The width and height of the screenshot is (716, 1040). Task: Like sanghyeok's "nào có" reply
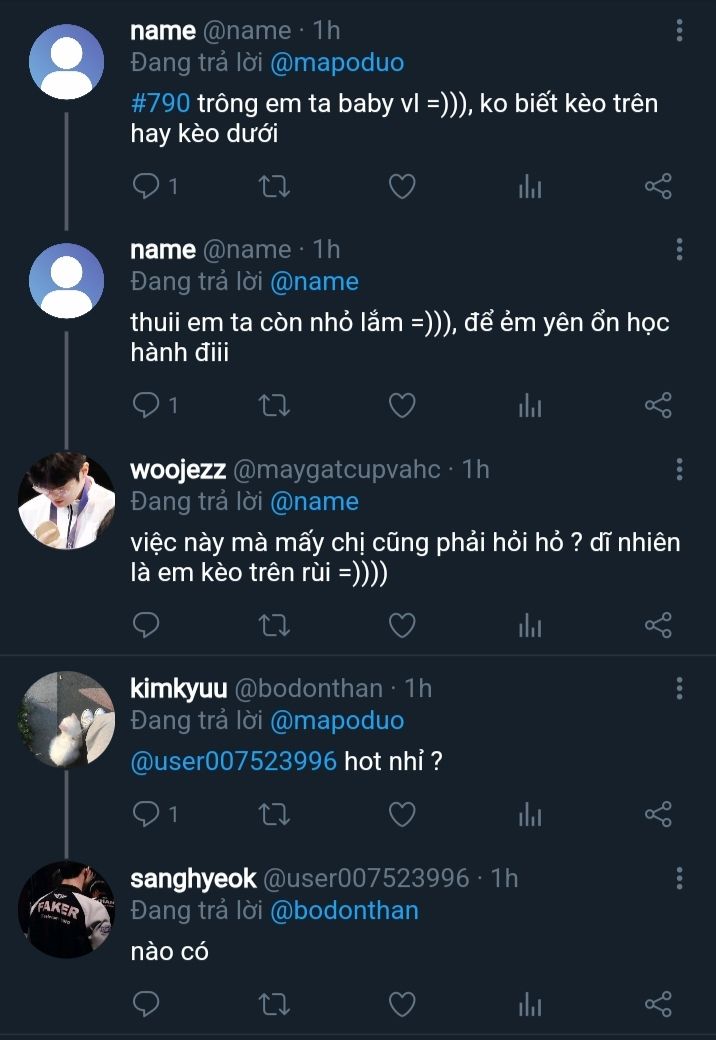[401, 1003]
